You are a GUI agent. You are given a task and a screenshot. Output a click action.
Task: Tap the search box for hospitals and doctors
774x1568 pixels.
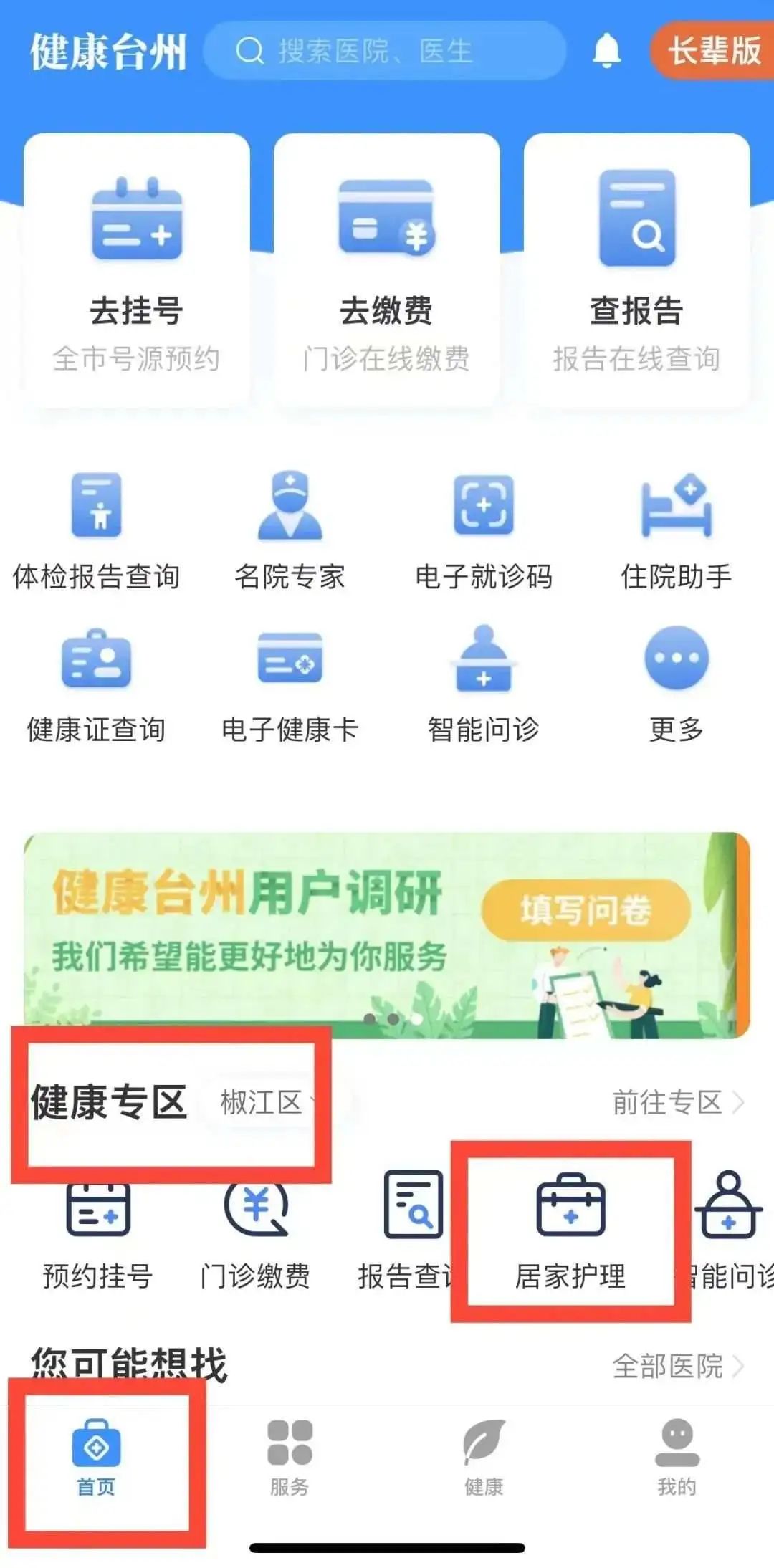(386, 52)
